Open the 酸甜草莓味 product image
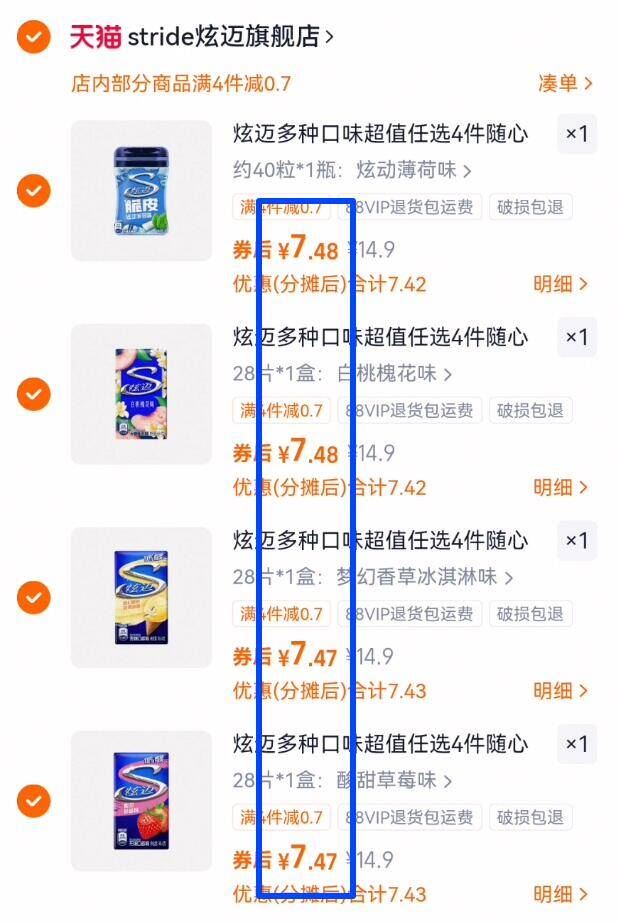620x923 pixels. 141,801
